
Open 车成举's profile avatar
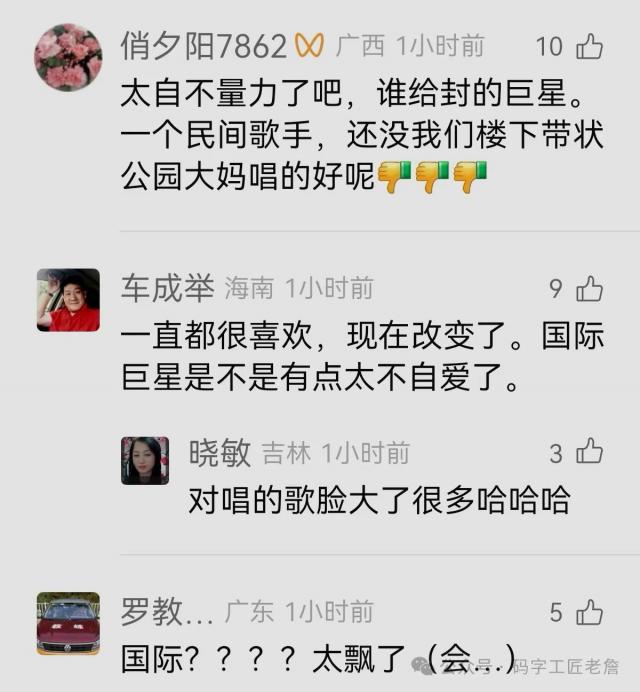(x=68, y=300)
